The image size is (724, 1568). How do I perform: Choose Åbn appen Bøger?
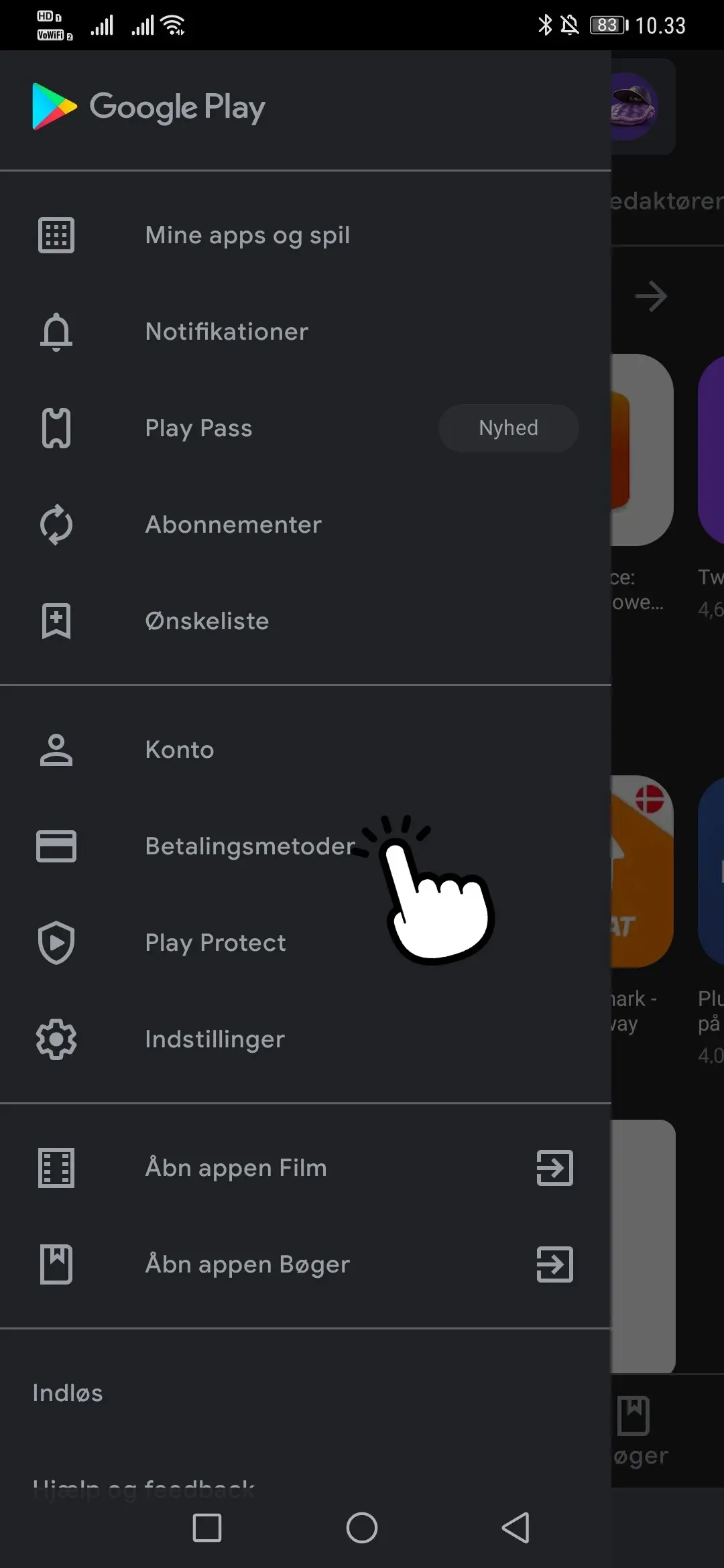pyautogui.click(x=247, y=1264)
